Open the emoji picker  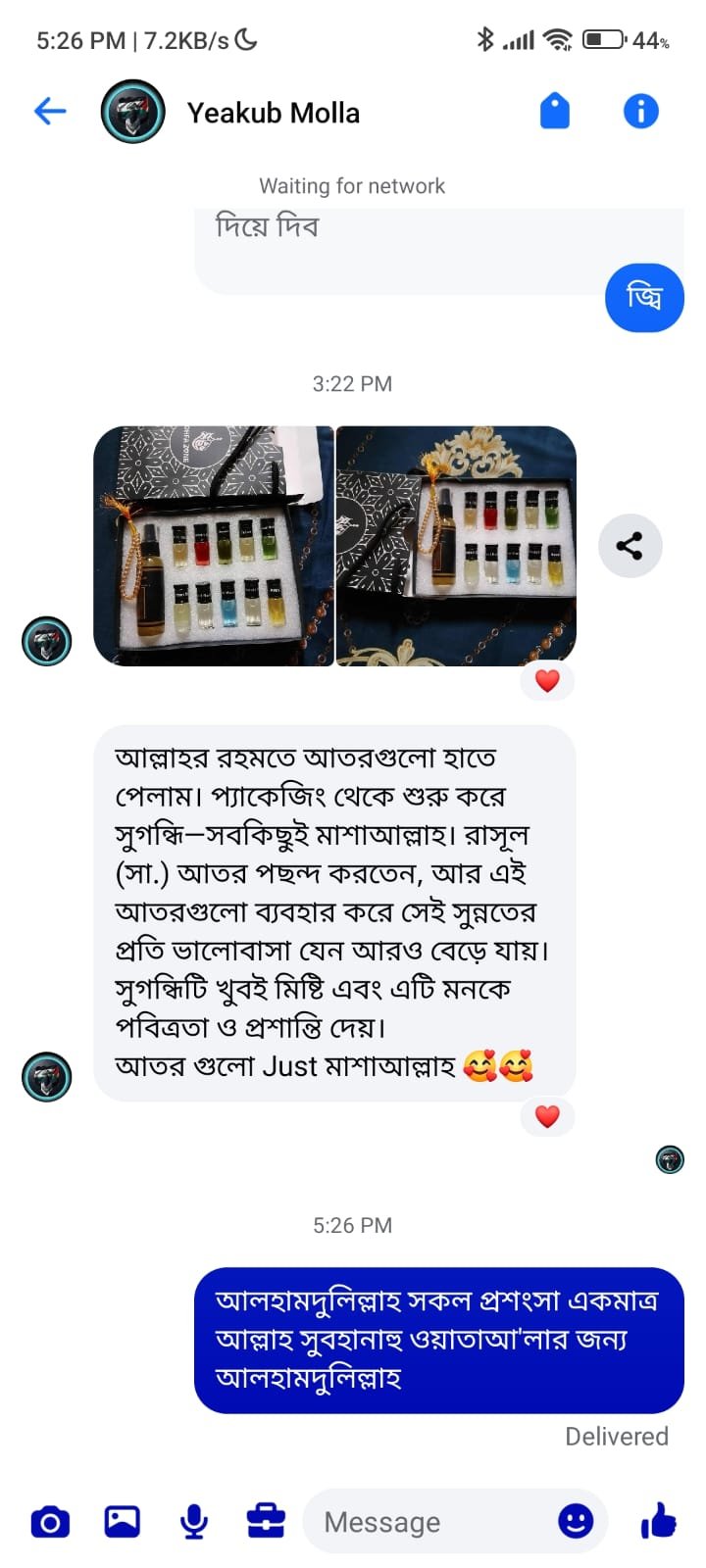pos(576,1521)
